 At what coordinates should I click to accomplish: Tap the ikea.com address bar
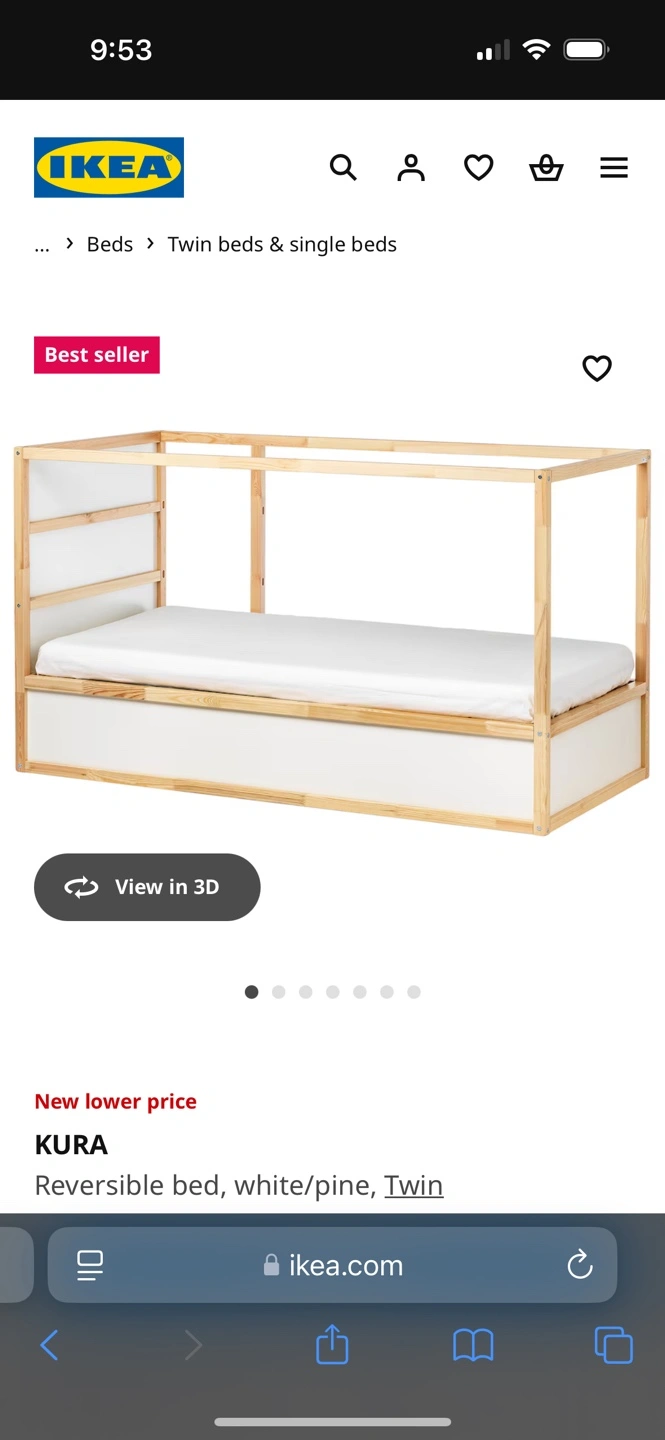tap(333, 1265)
